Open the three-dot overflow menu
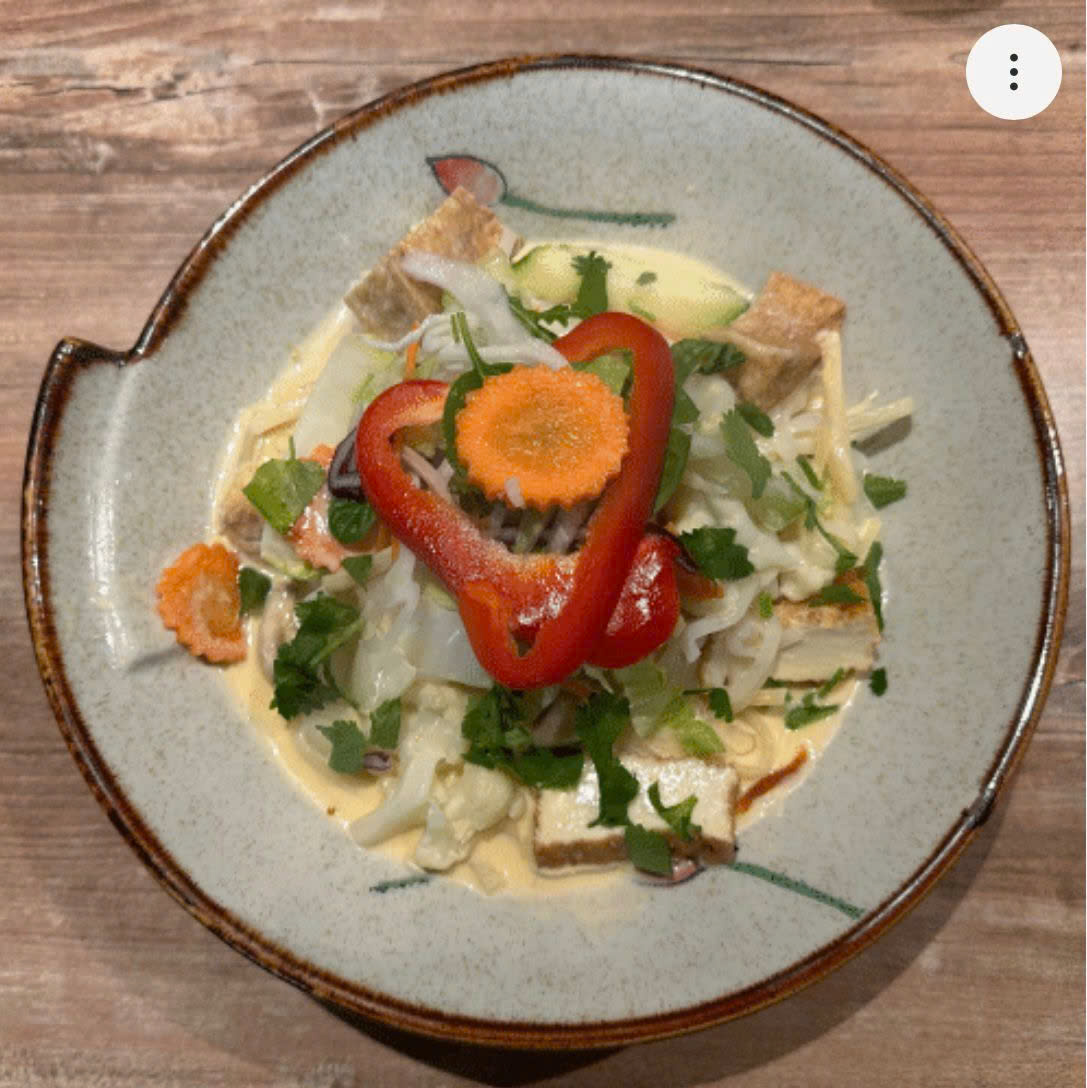Screen dimensions: 1087x1088 [x=1013, y=72]
